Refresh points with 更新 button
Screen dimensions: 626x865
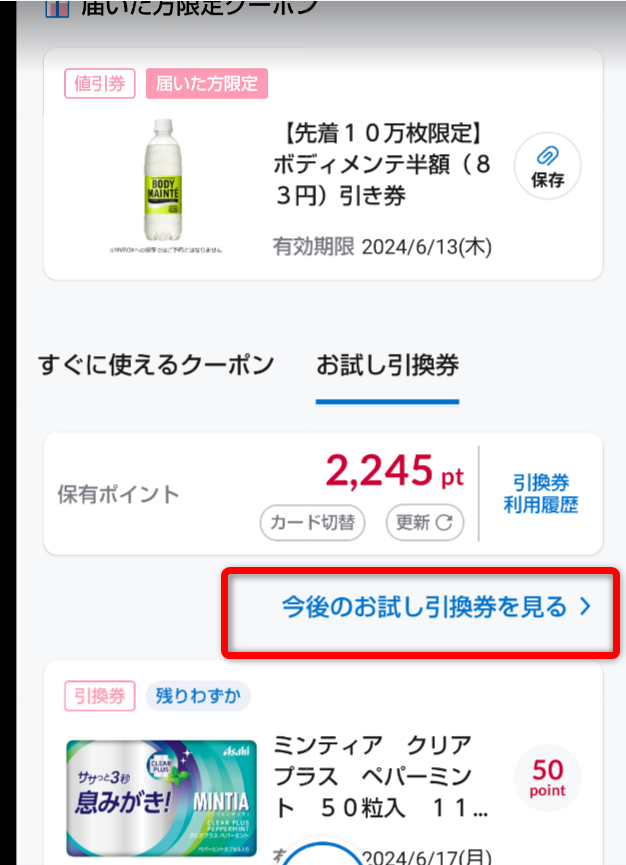coord(424,522)
